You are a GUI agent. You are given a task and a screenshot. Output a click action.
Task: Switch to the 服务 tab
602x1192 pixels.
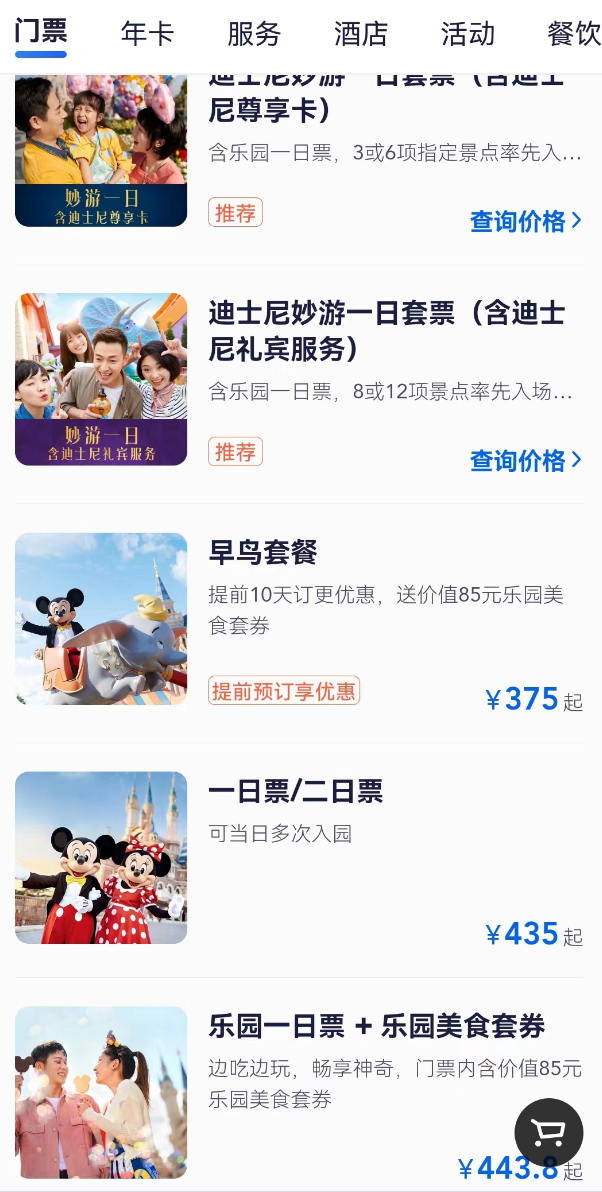pos(254,33)
